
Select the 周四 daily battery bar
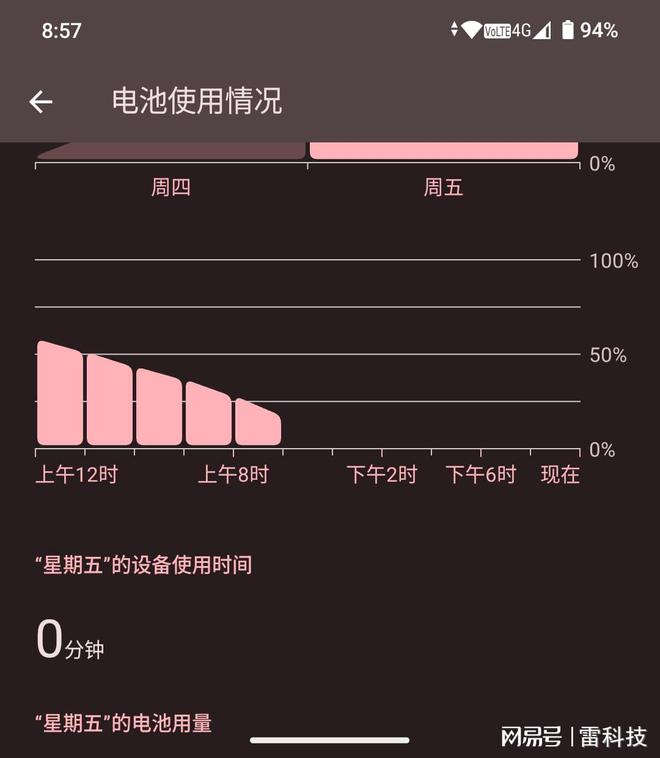(171, 151)
